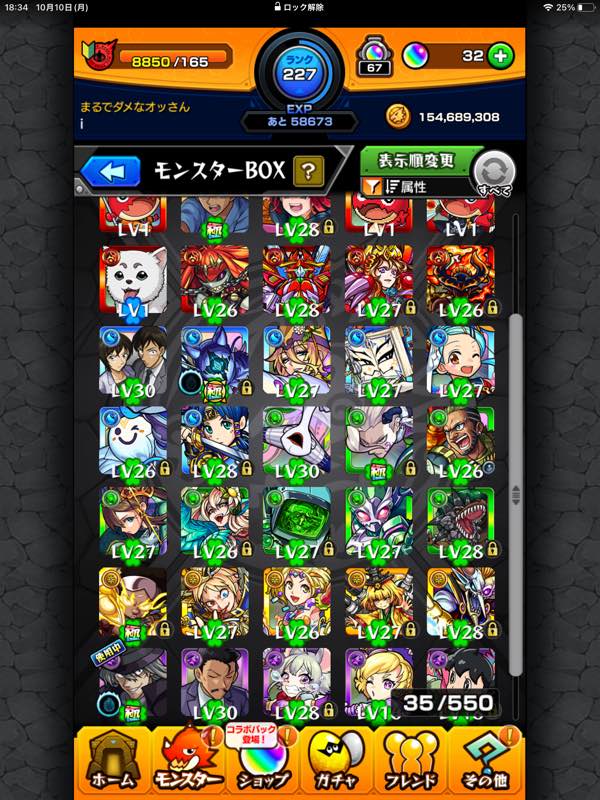Screen dimensions: 600x800
Task: Open the question mark help button
Action: (308, 171)
